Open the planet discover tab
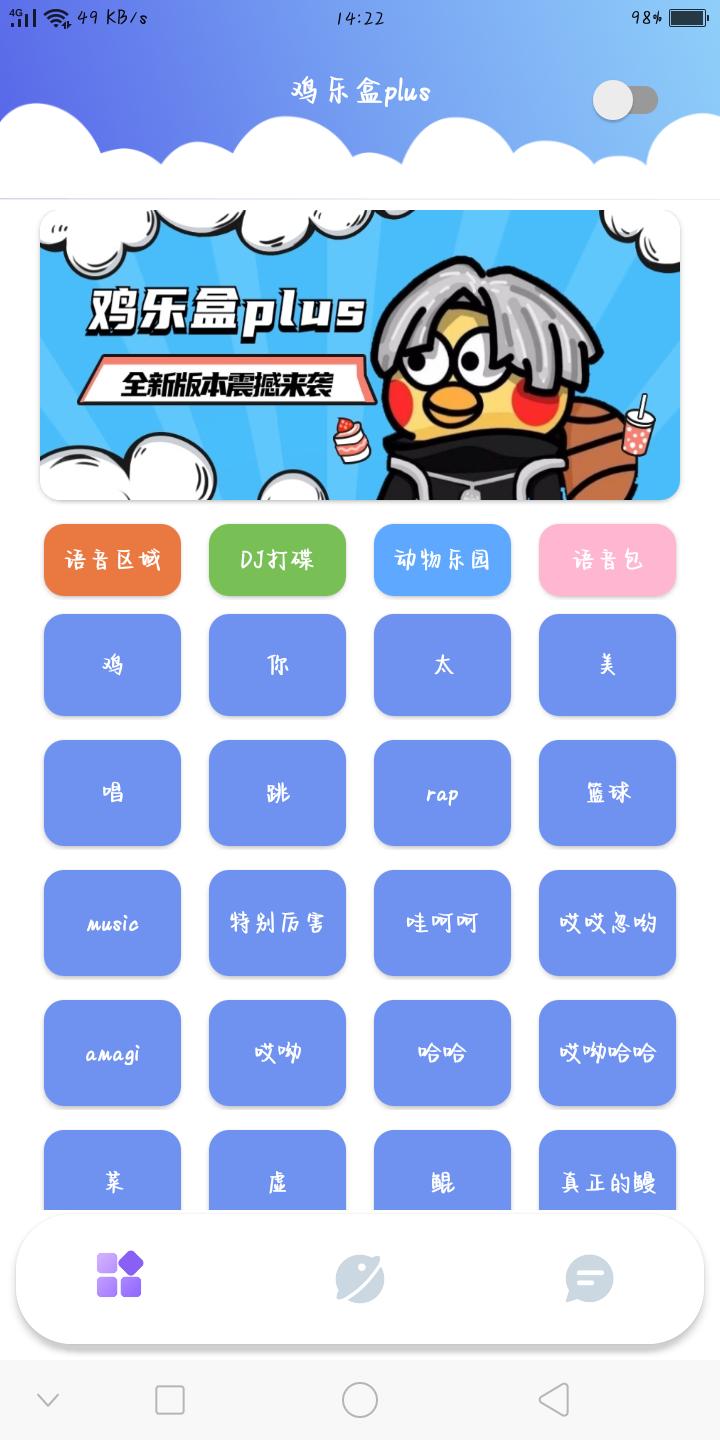The height and width of the screenshot is (1440, 720). tap(360, 1279)
